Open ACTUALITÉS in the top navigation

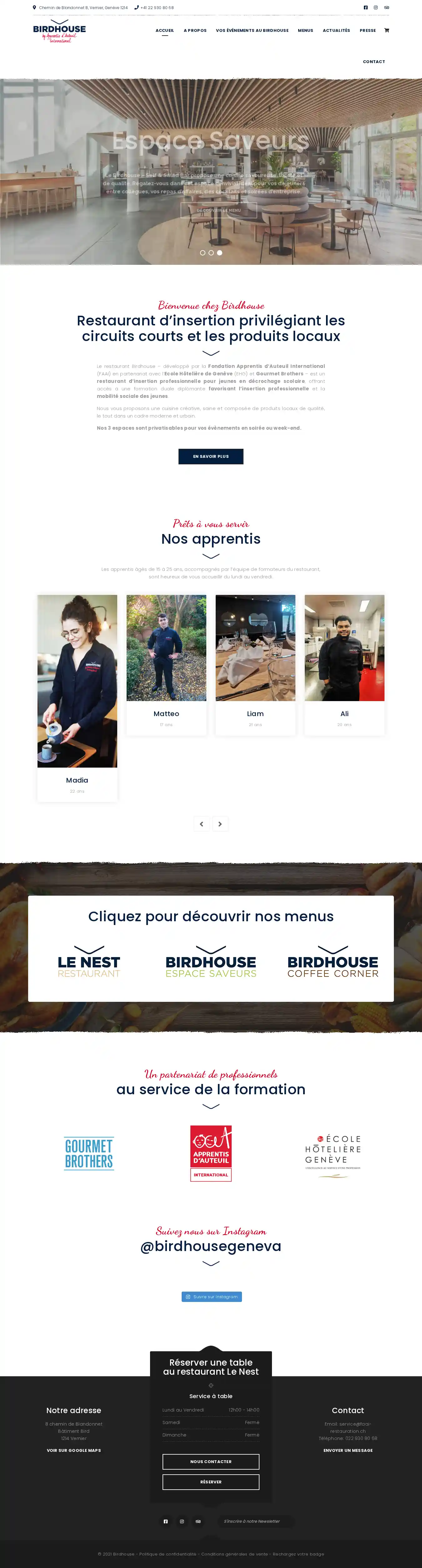[336, 30]
